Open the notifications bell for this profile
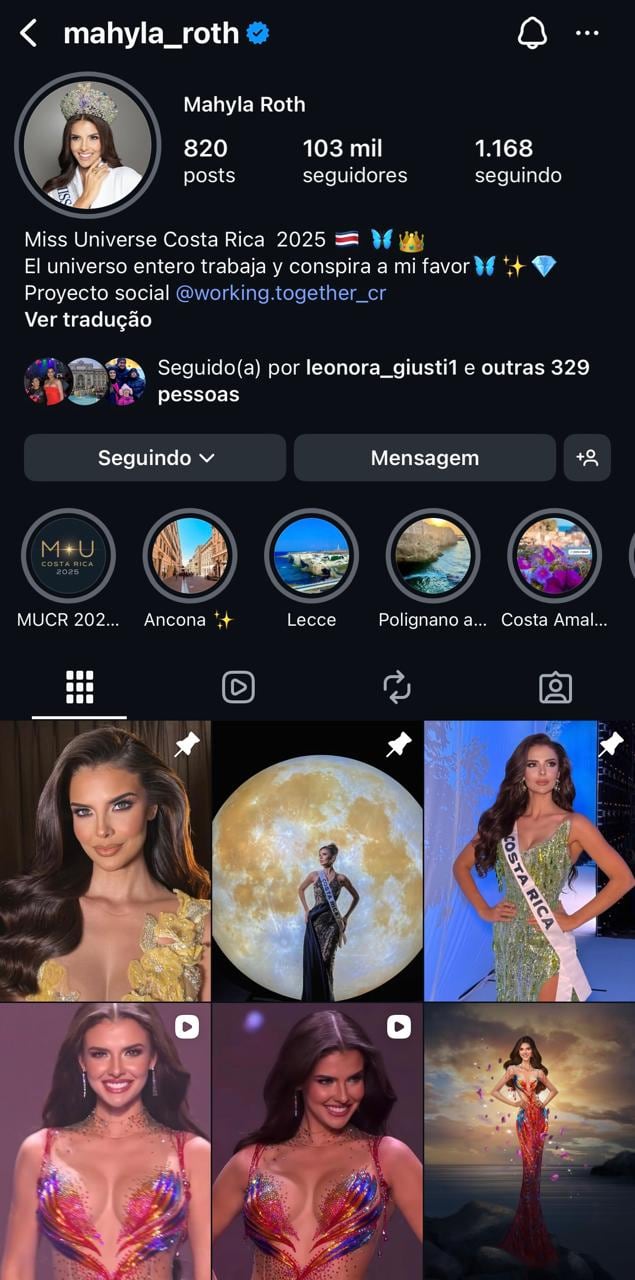 (x=532, y=34)
